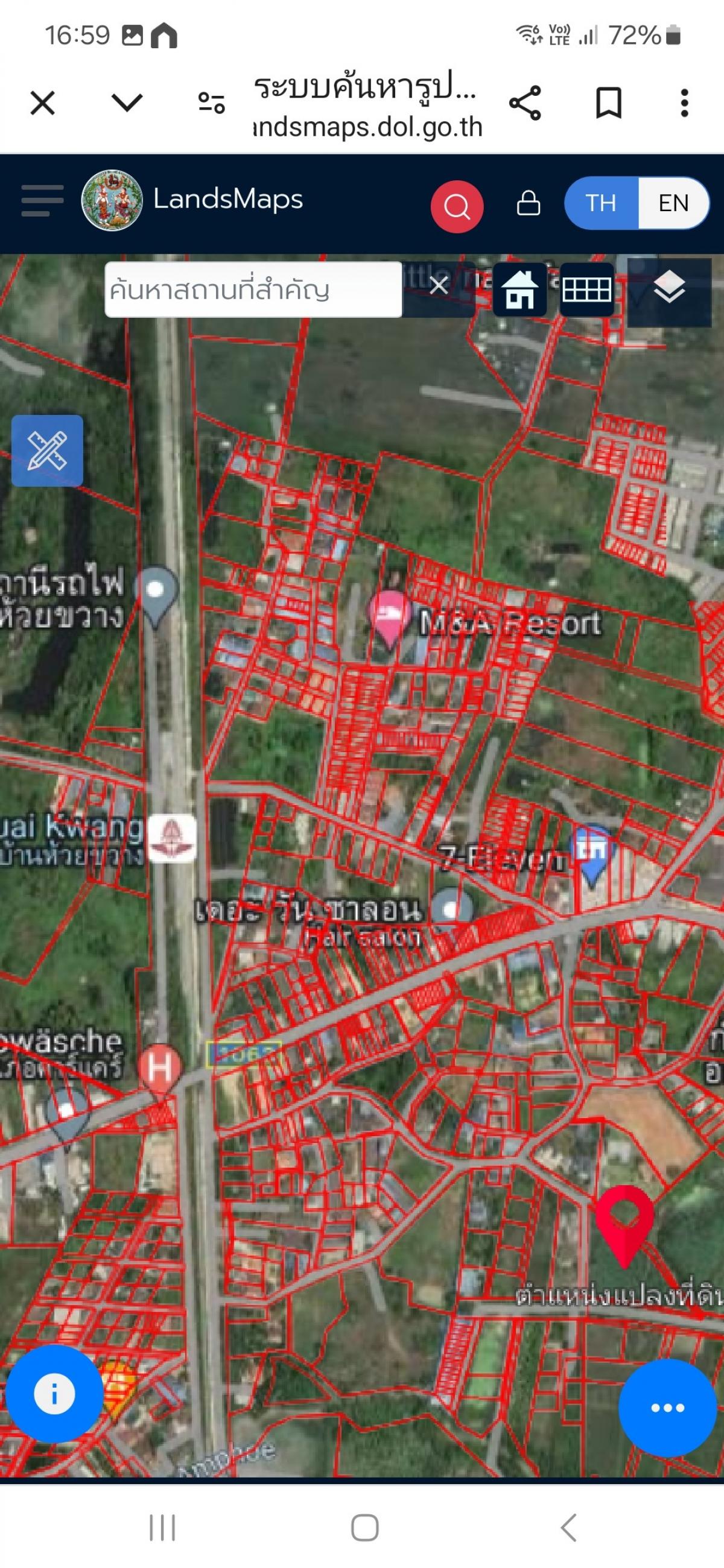The height and width of the screenshot is (1568, 724).
Task: Open the browser overflow menu
Action: [684, 103]
